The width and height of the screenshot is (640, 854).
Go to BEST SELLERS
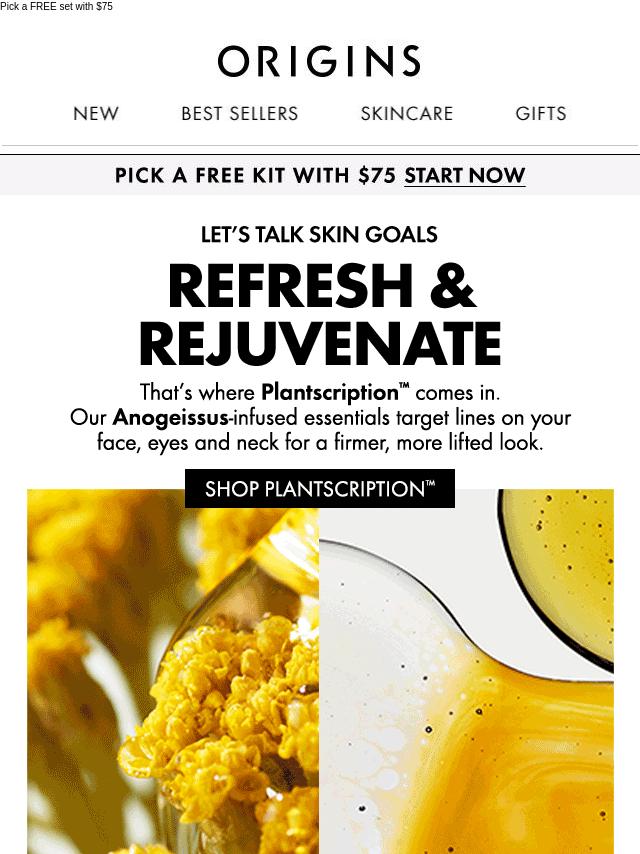(x=239, y=114)
